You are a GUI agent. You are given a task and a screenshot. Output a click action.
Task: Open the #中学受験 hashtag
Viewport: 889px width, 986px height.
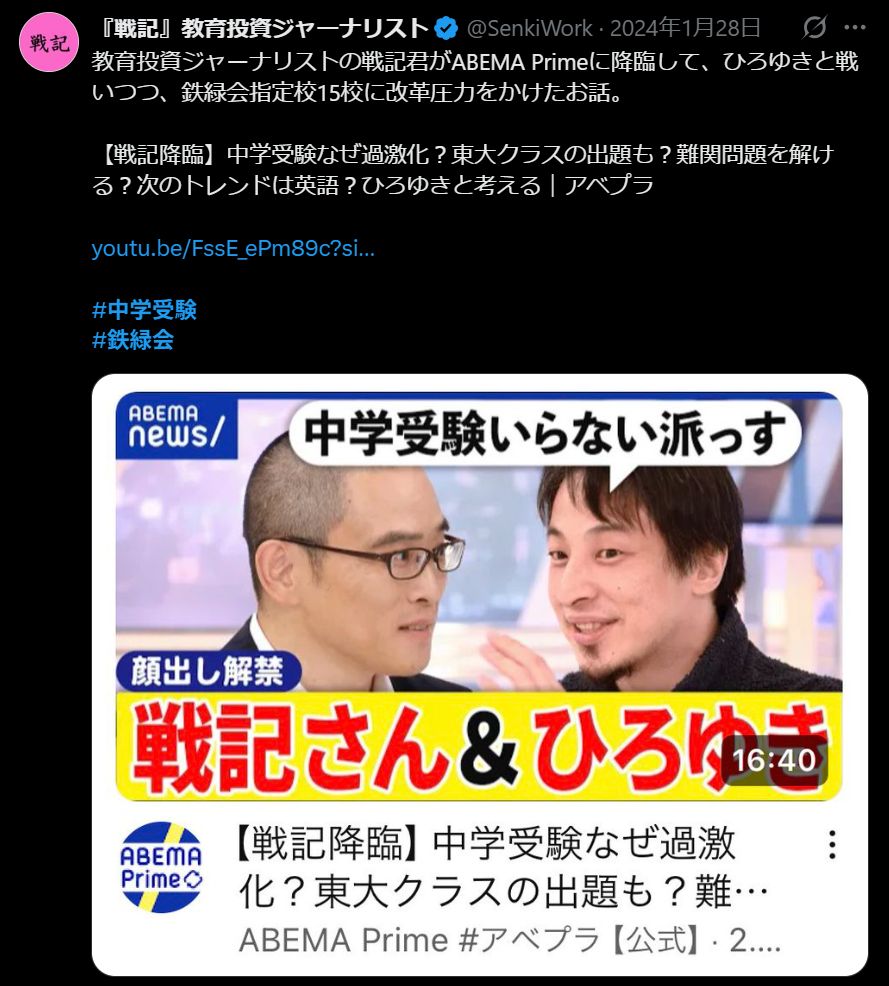(144, 309)
